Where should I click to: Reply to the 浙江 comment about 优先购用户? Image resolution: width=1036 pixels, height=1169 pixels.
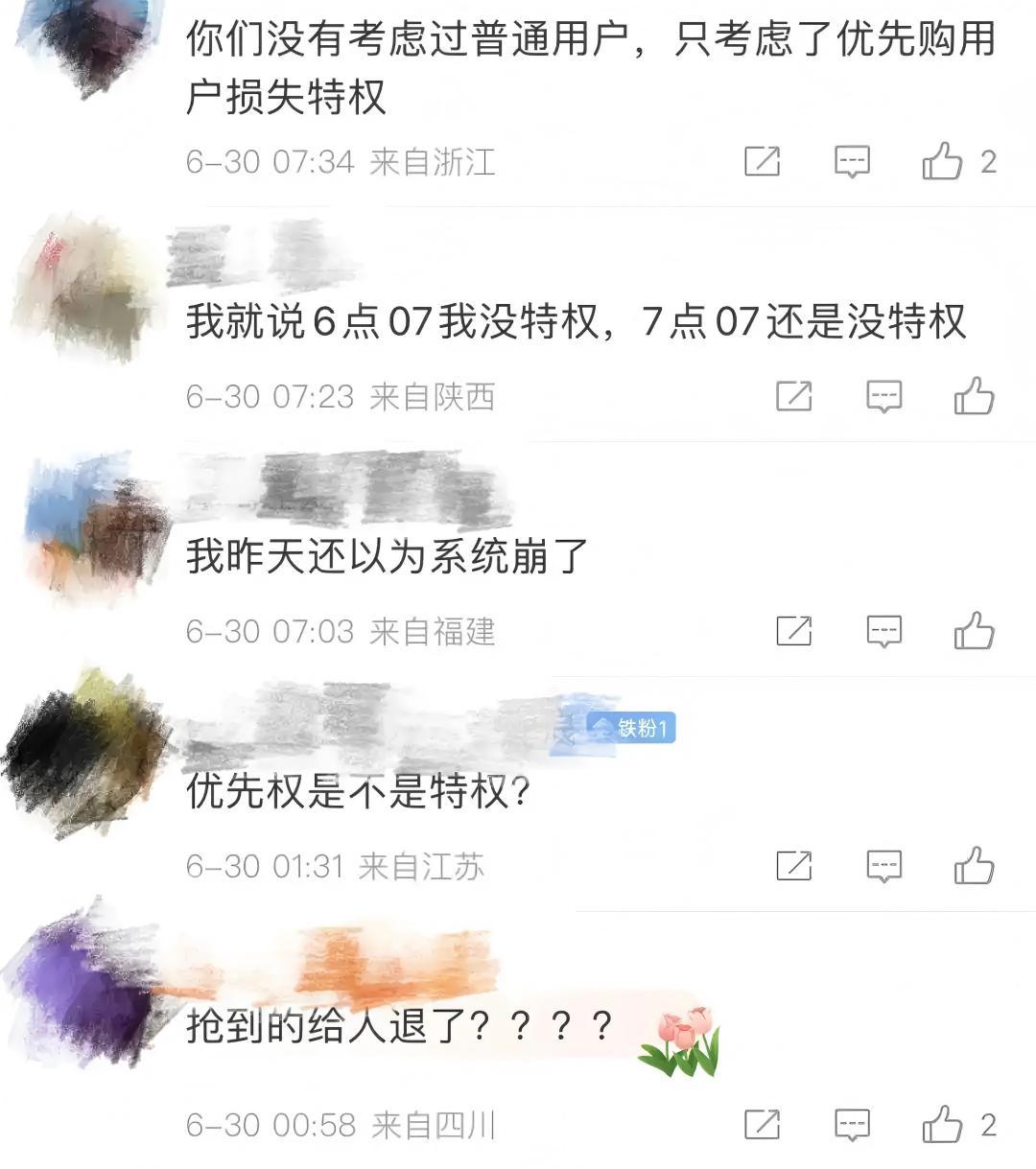(852, 161)
